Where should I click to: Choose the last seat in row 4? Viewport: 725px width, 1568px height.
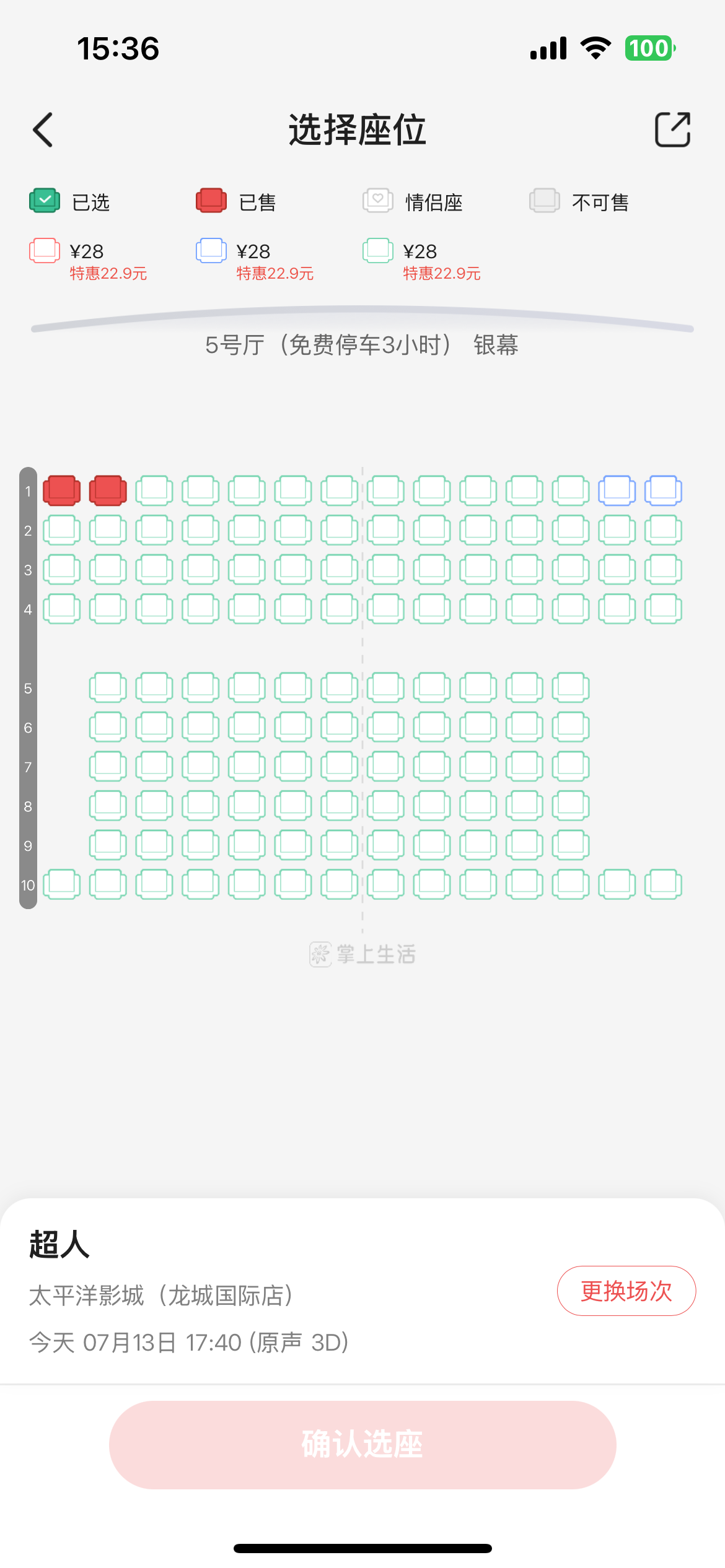(663, 609)
